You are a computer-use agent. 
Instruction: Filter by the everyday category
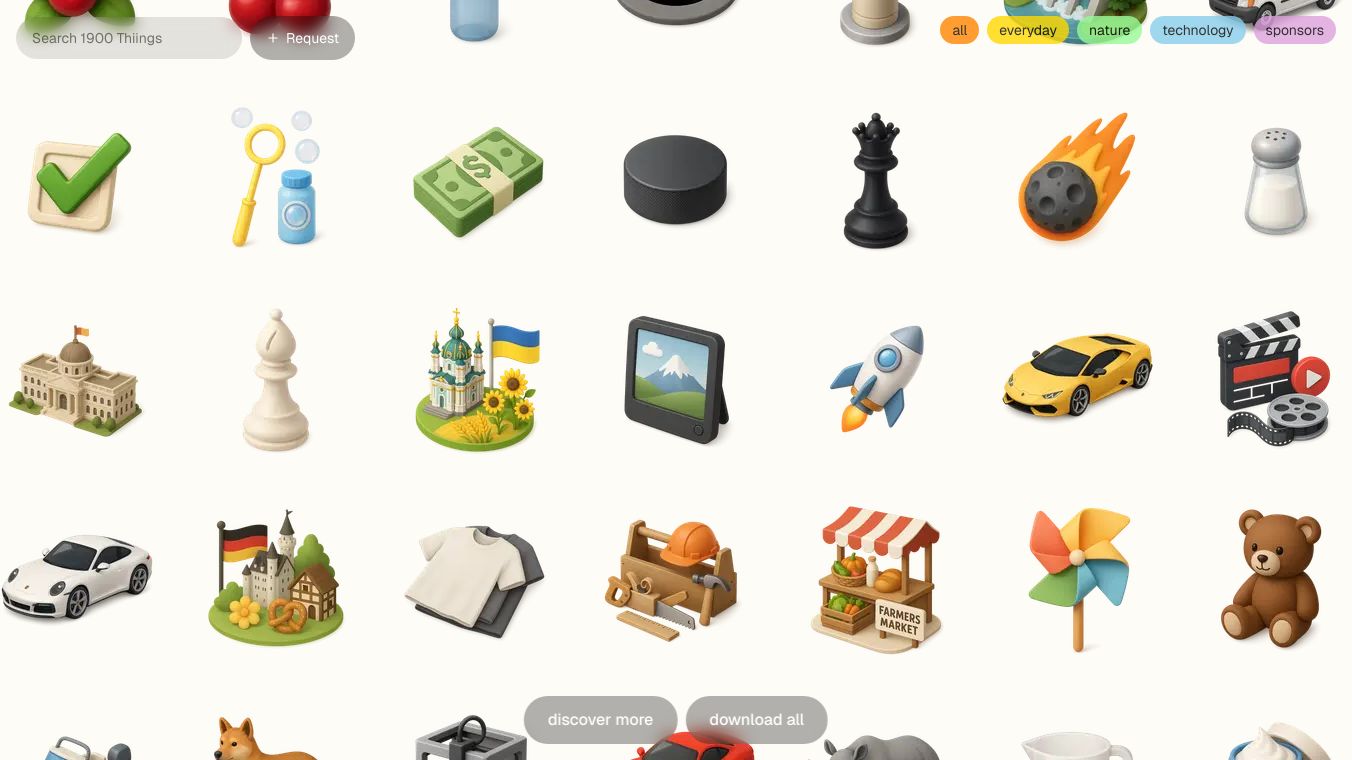pos(1027,30)
